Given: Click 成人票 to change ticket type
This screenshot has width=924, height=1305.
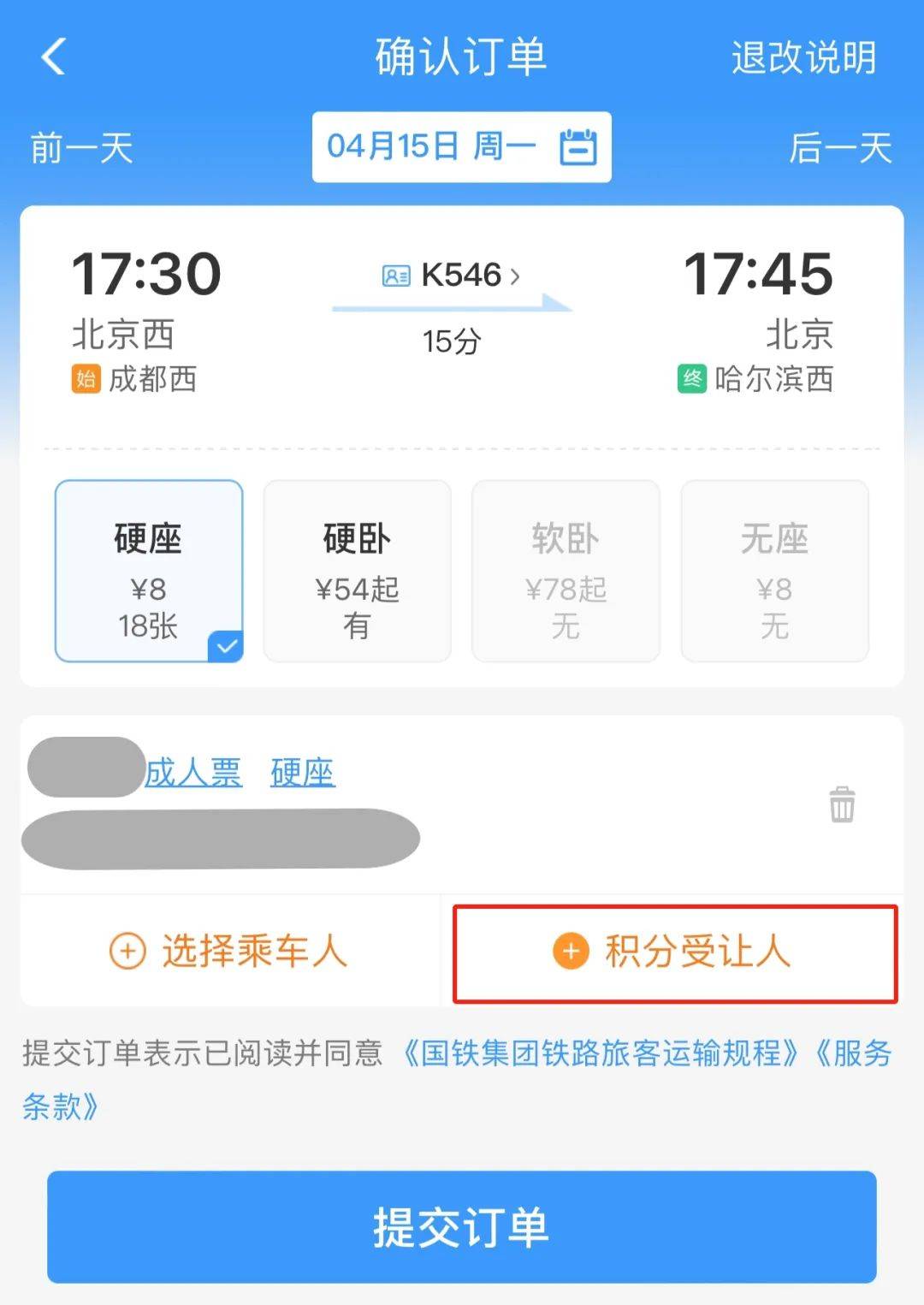Looking at the screenshot, I should tap(195, 771).
